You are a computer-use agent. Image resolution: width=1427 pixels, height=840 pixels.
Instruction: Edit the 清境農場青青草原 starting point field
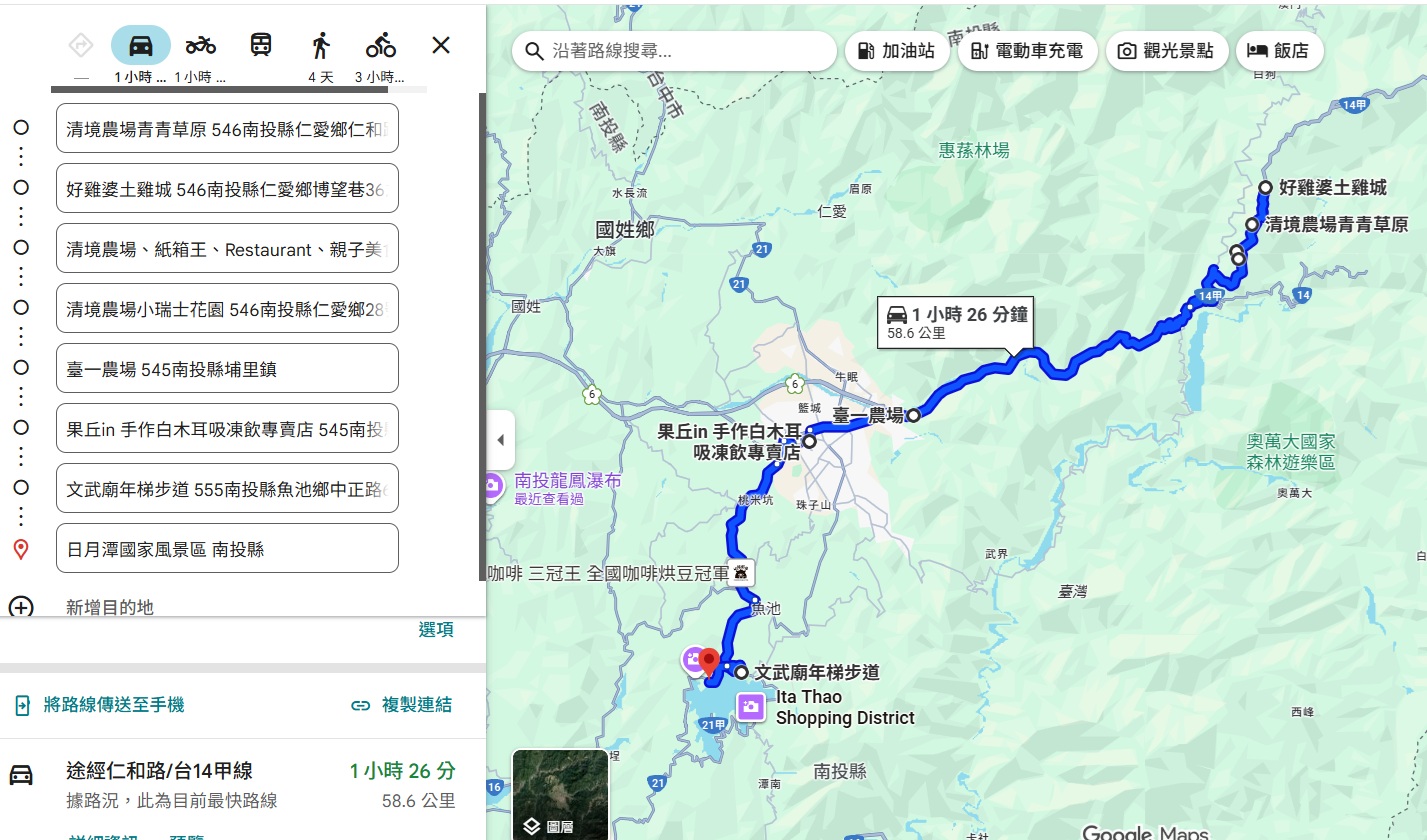[227, 129]
